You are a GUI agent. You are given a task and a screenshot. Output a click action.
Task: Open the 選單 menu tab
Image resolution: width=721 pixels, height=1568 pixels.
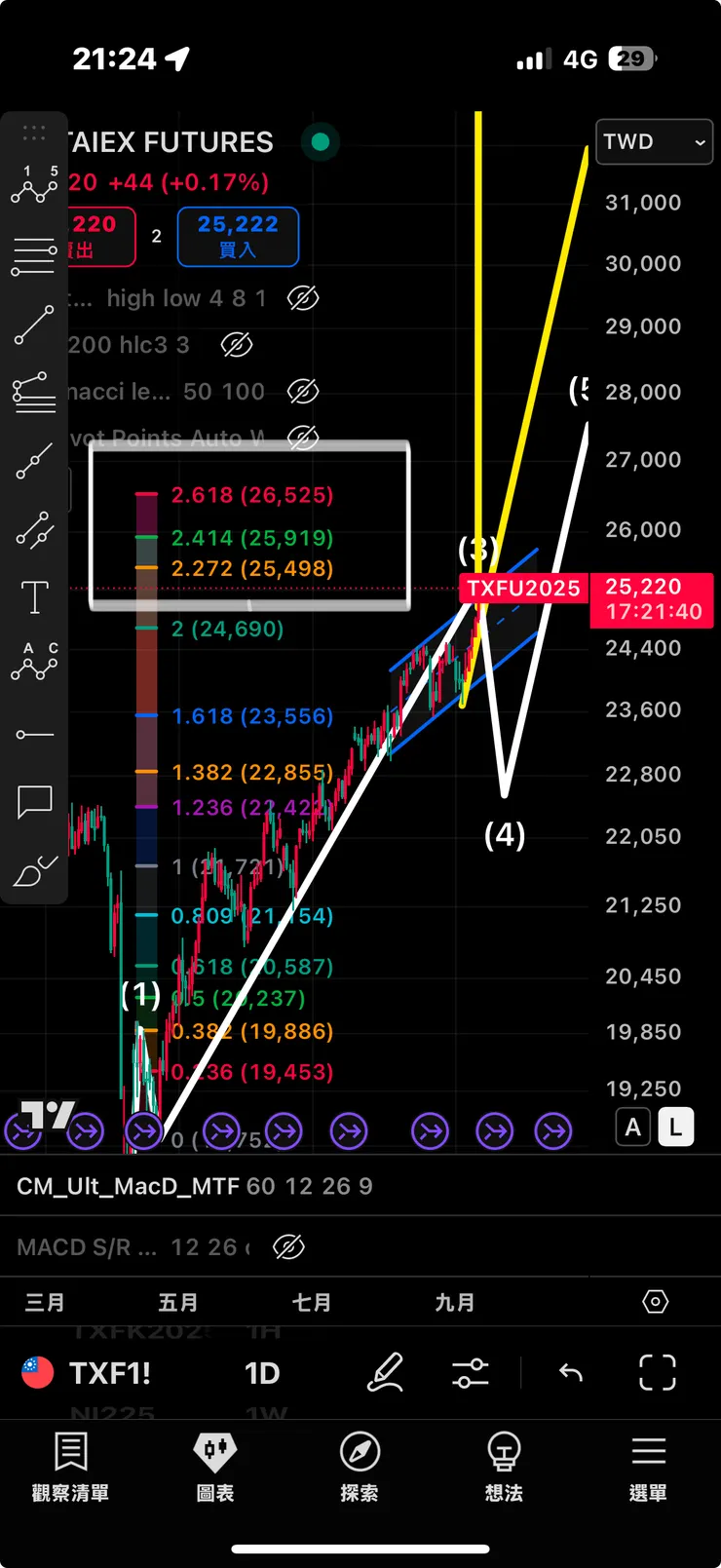coord(648,1467)
